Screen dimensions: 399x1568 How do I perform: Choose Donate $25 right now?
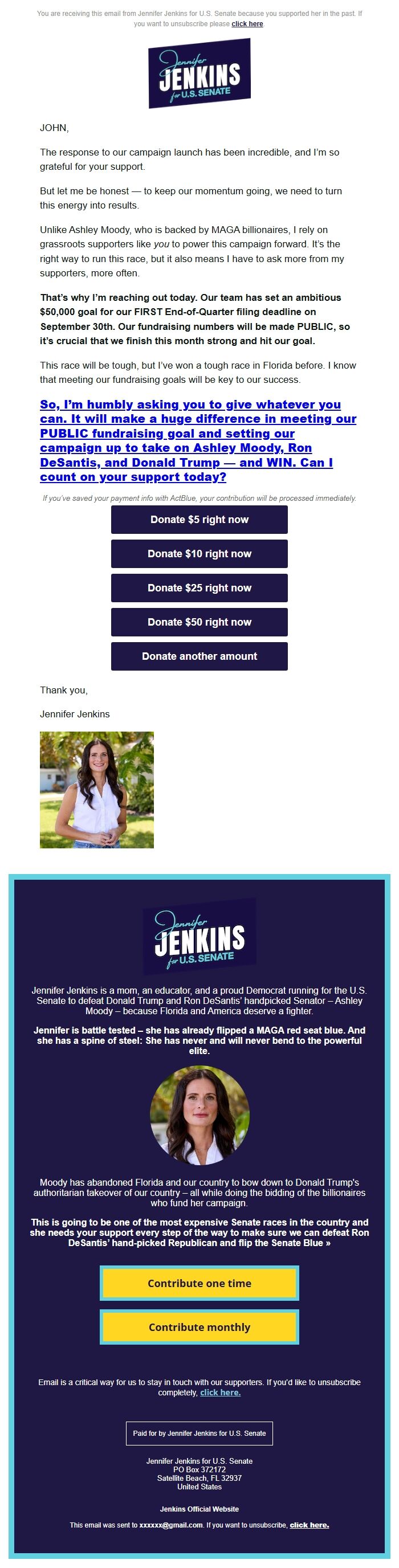tap(199, 587)
